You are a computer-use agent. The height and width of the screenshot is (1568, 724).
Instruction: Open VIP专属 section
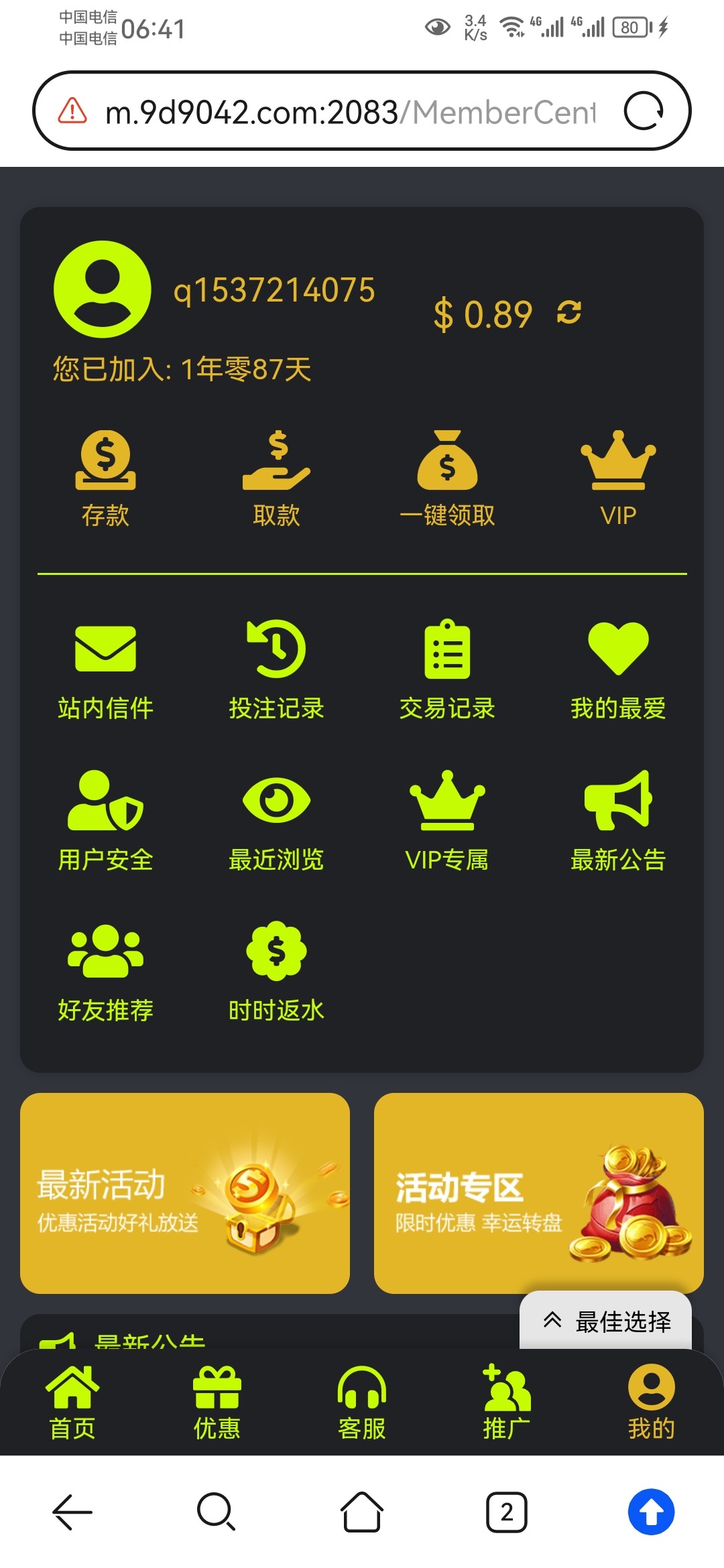[447, 821]
